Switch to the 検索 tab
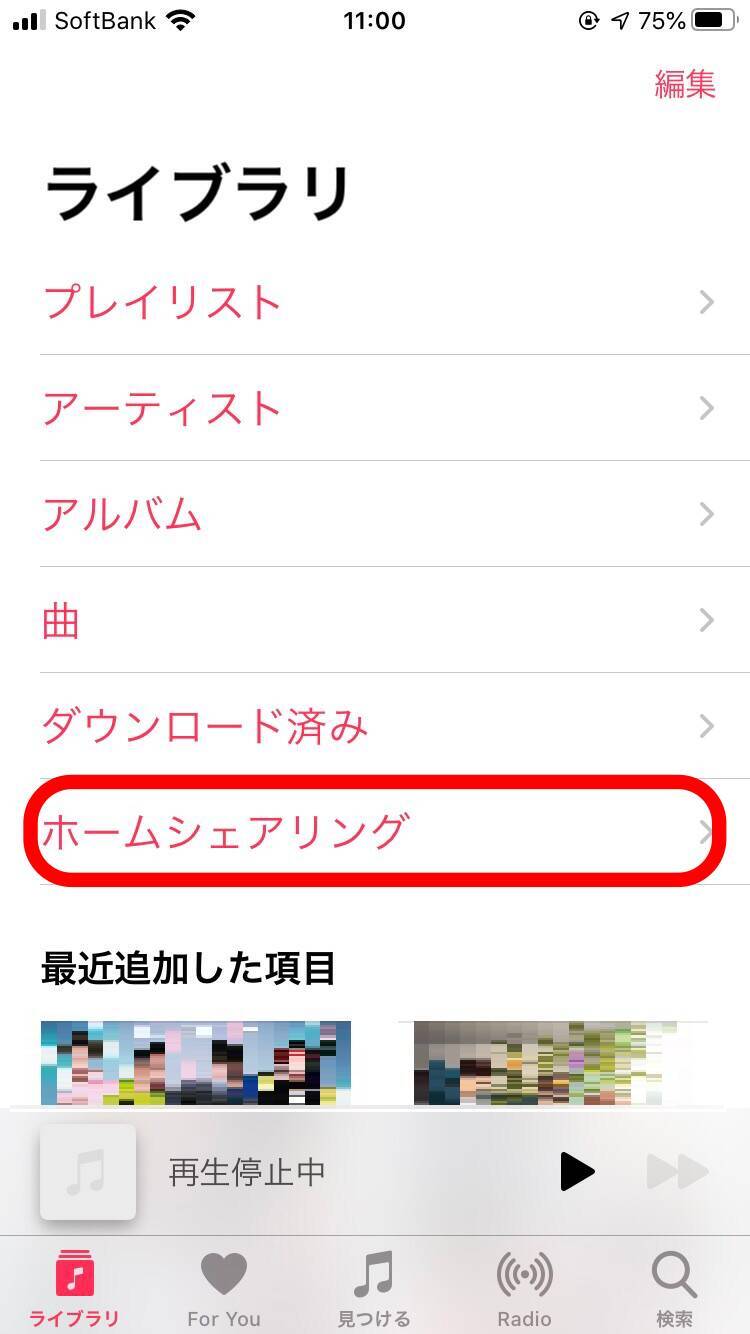The height and width of the screenshot is (1334, 750). pos(674,1288)
